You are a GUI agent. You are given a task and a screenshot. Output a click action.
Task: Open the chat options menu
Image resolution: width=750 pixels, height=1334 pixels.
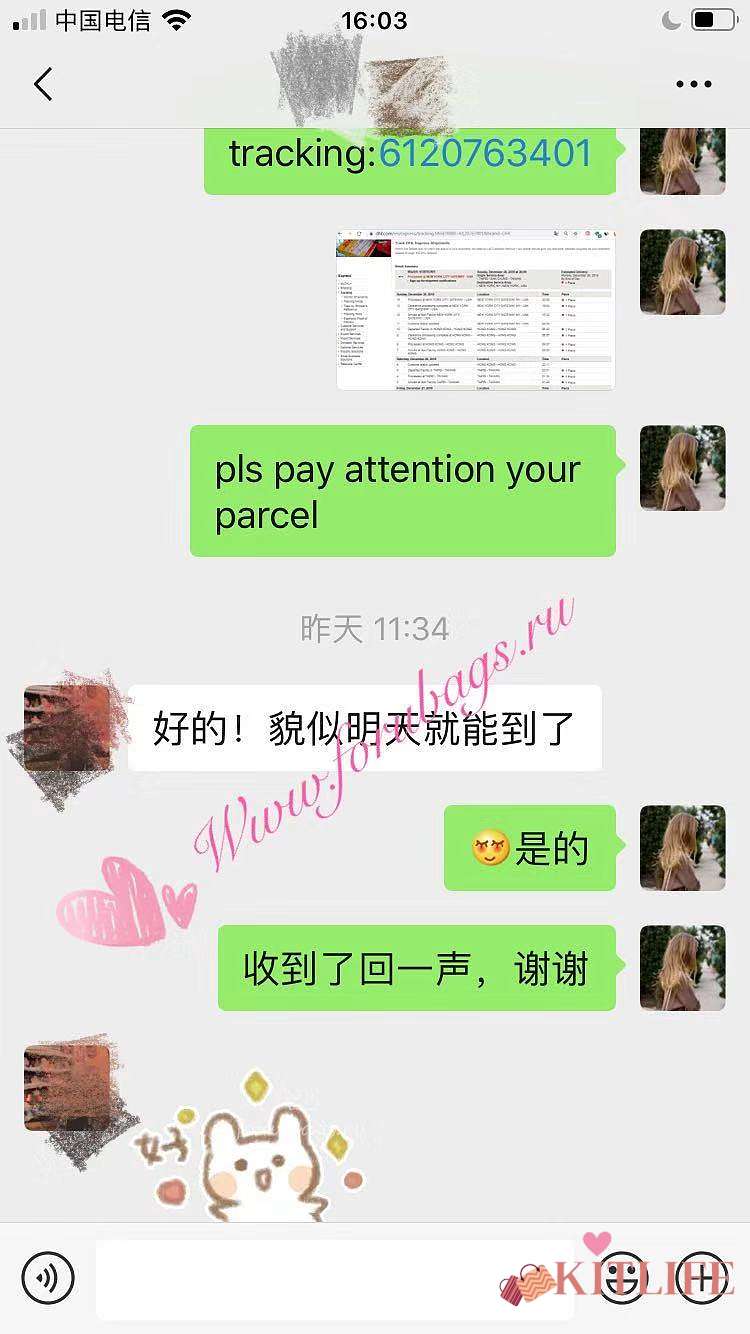[693, 84]
